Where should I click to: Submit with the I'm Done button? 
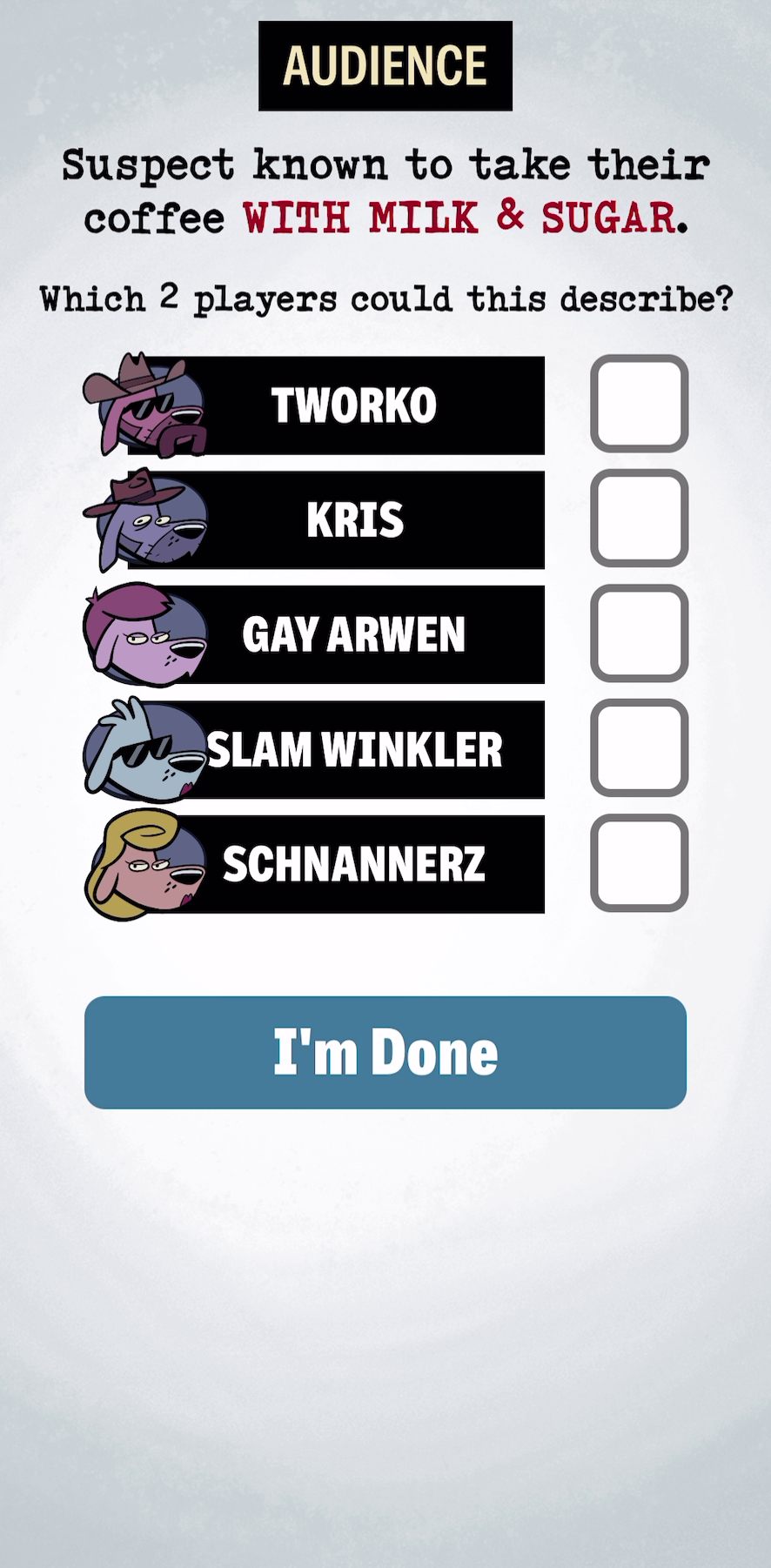point(385,1052)
